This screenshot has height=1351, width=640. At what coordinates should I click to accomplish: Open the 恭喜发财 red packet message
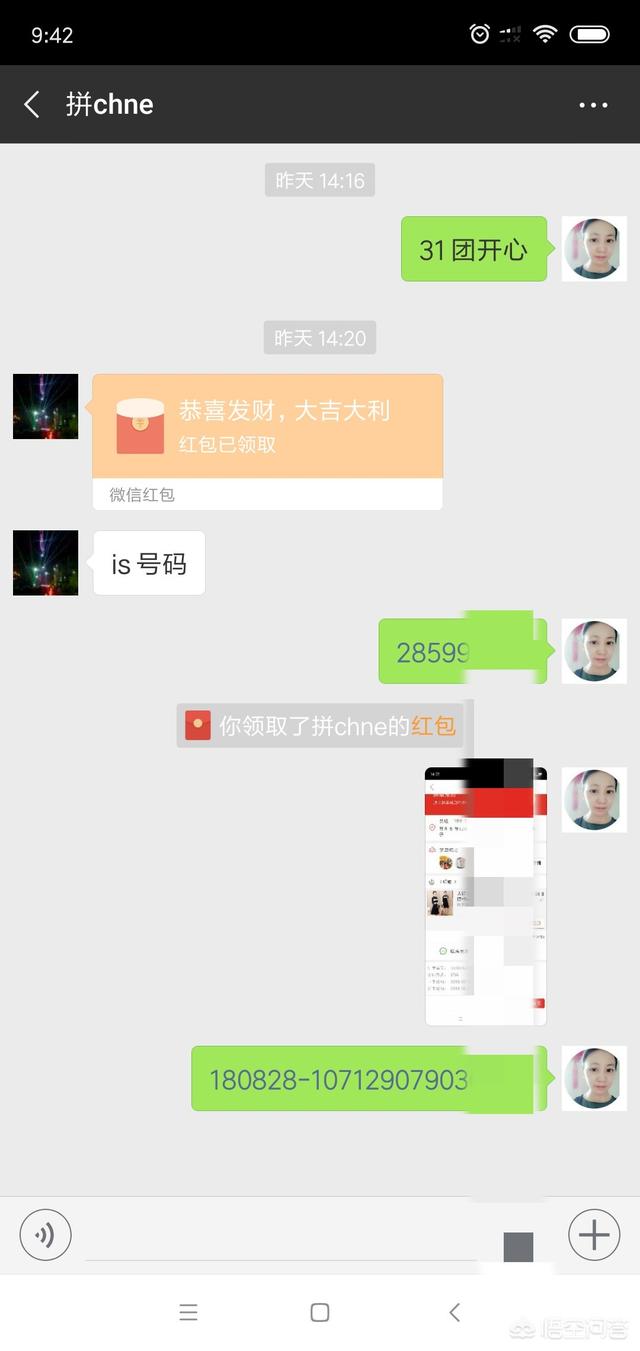click(267, 426)
